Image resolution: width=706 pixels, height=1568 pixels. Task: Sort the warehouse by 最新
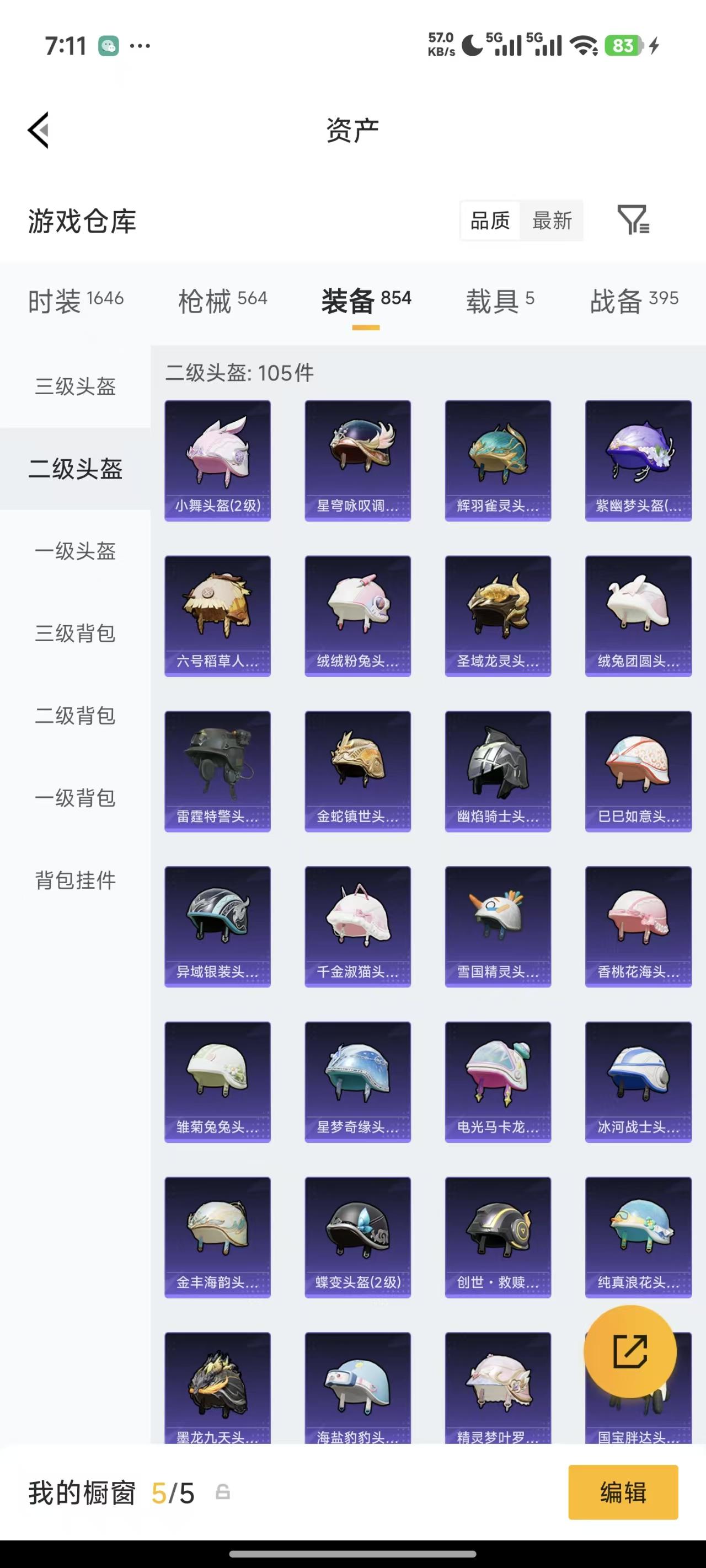[552, 221]
